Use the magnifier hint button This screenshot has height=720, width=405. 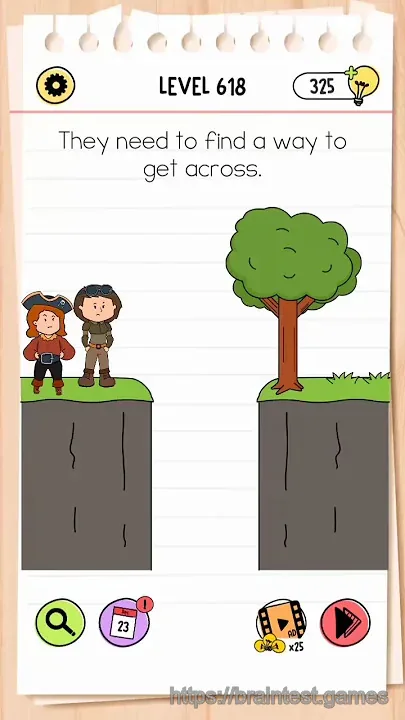(x=60, y=623)
